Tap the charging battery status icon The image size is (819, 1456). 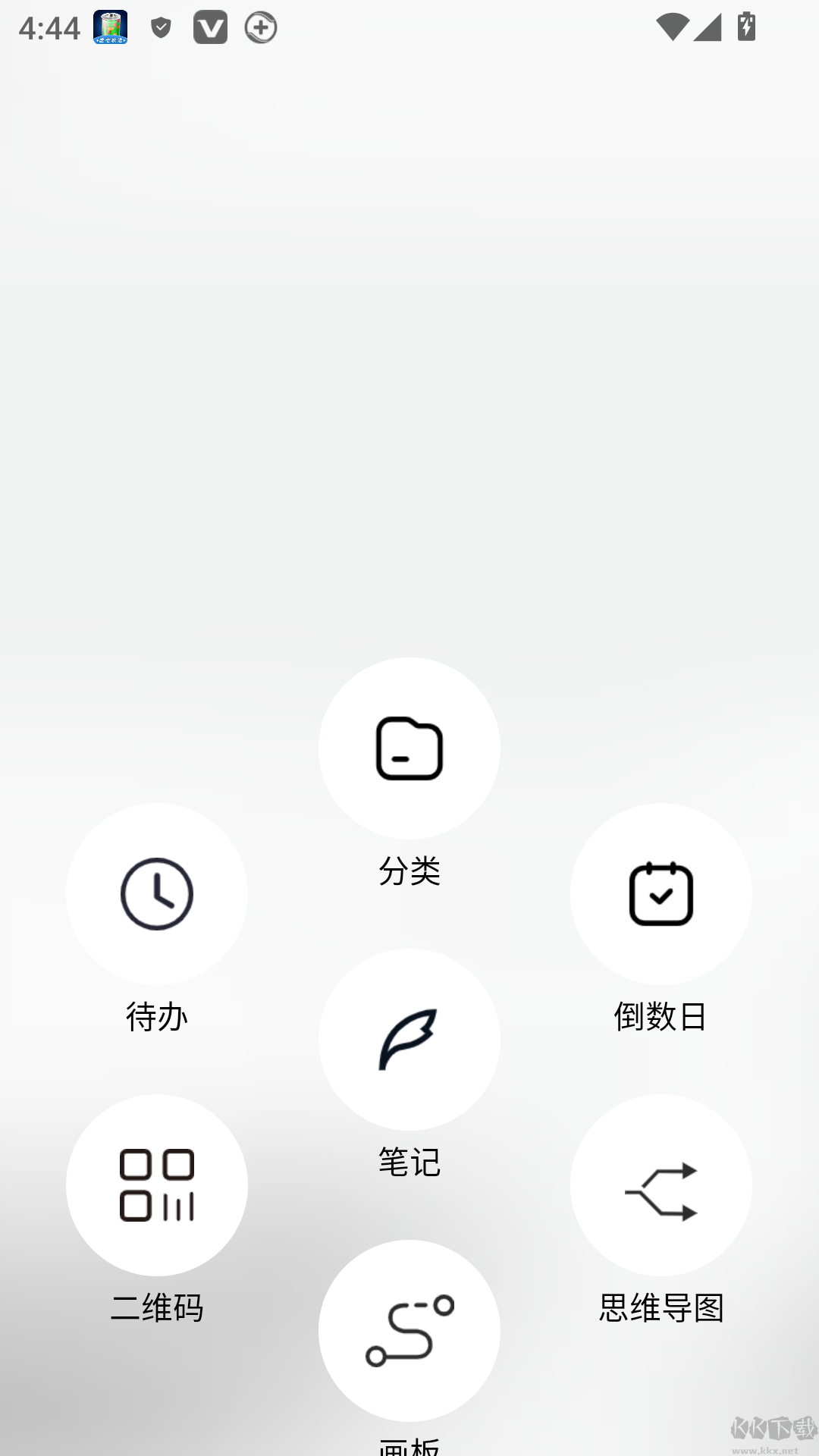tap(745, 28)
